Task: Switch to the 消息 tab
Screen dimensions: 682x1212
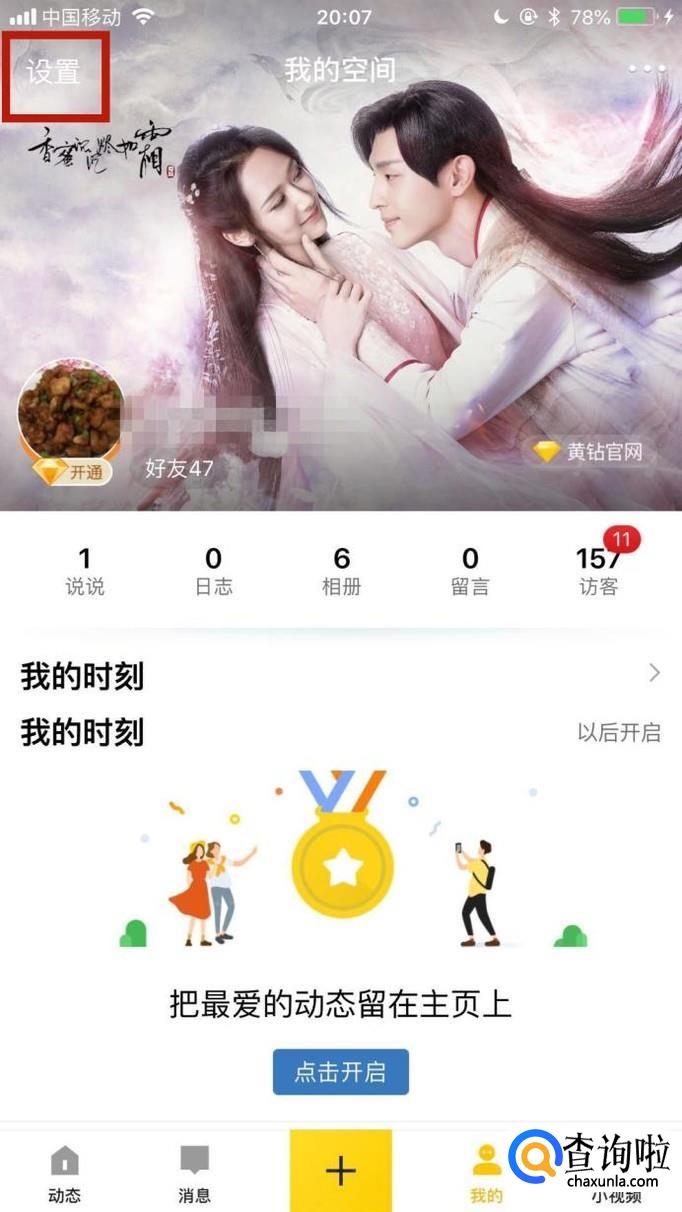Action: [194, 1173]
